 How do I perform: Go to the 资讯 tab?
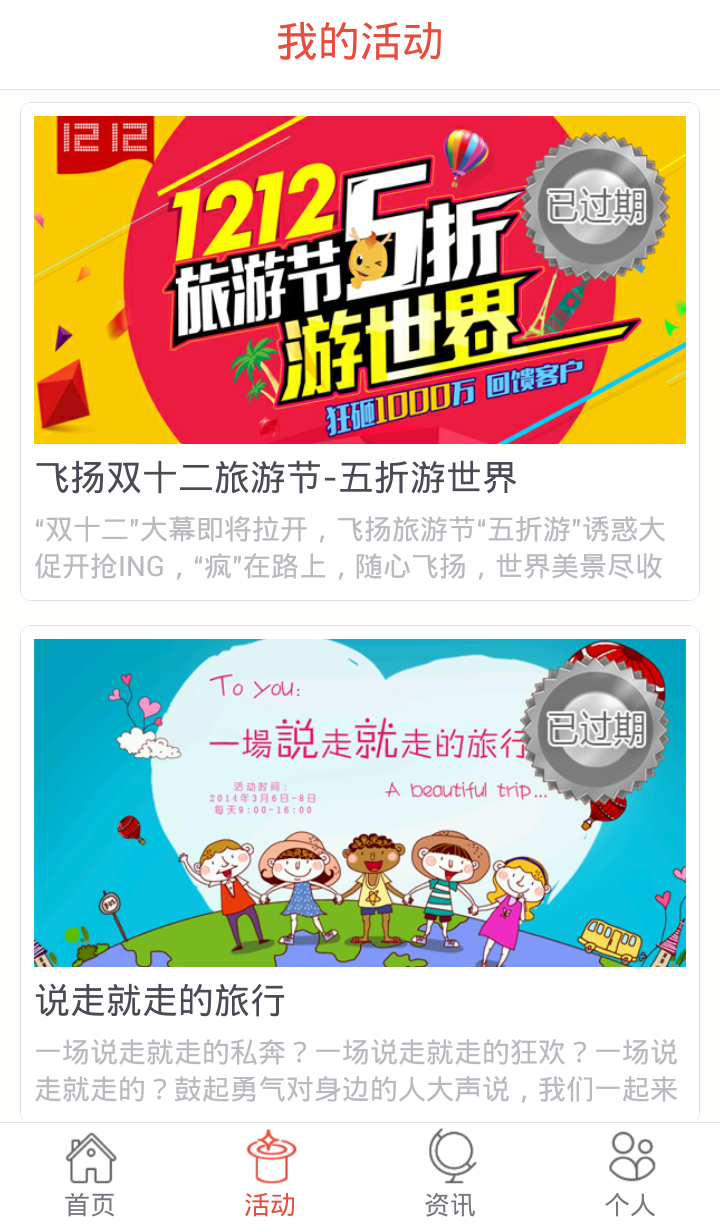coord(450,1174)
